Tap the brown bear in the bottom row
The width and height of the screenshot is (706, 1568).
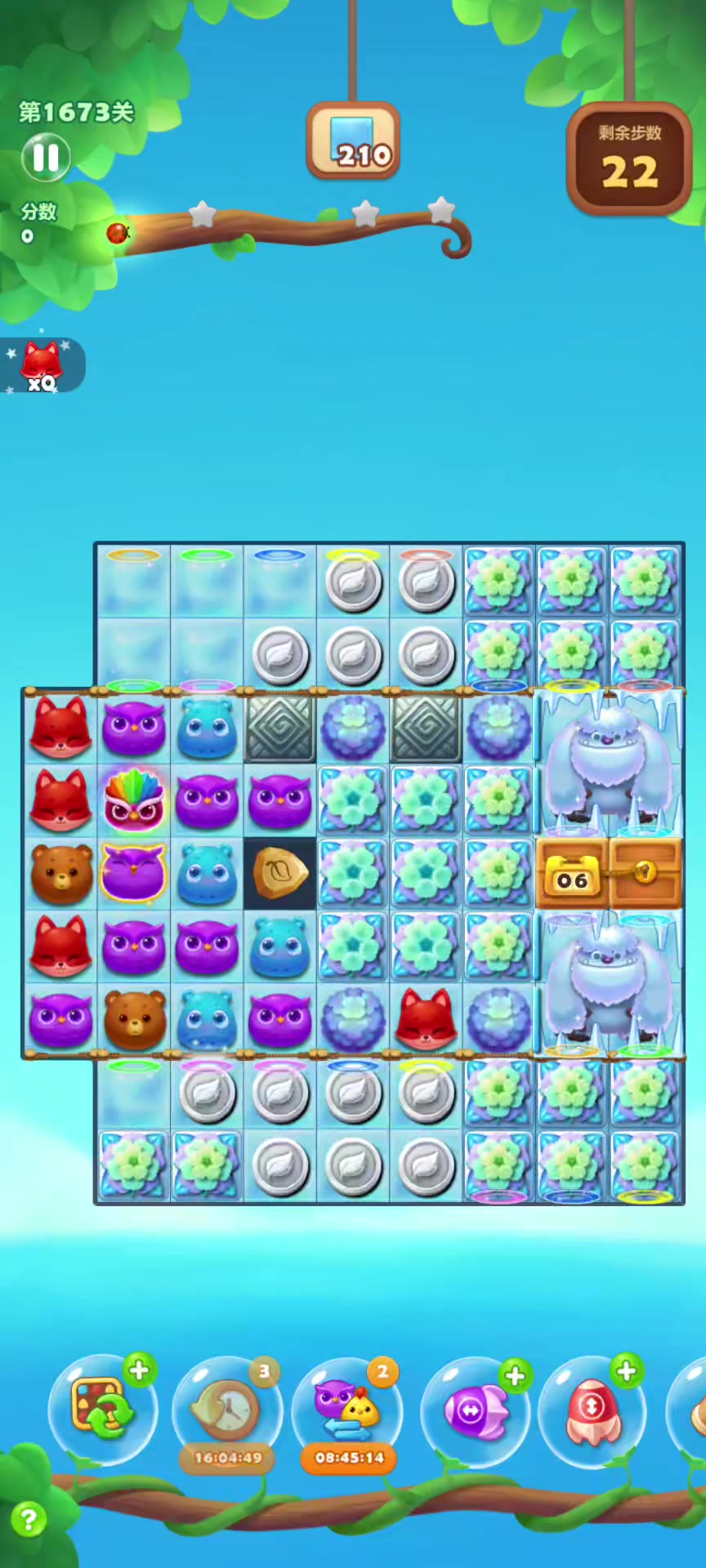click(134, 1019)
